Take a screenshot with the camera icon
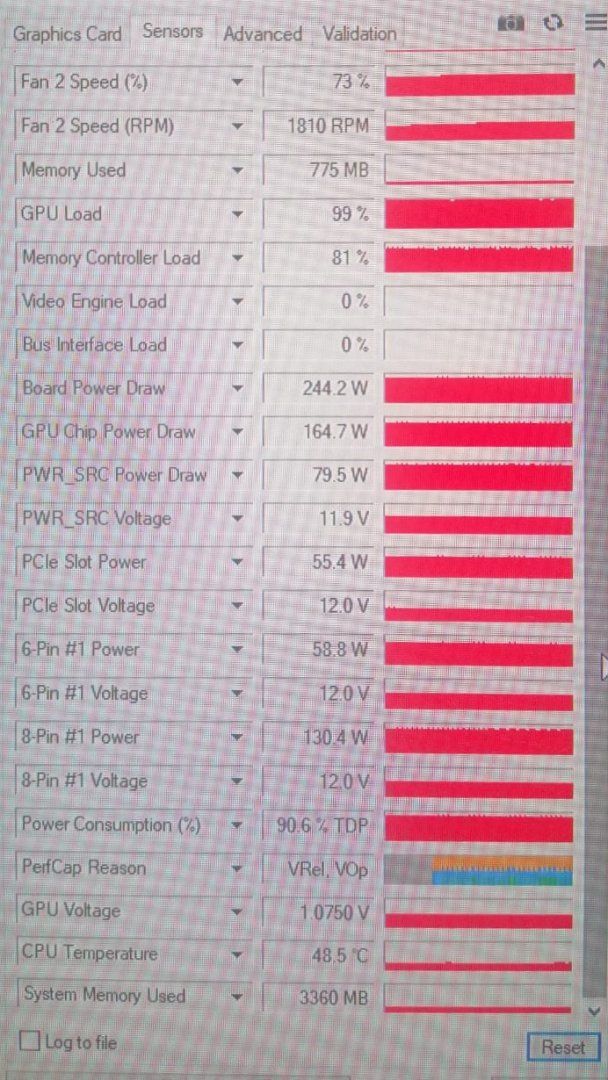The image size is (608, 1080). tap(512, 22)
